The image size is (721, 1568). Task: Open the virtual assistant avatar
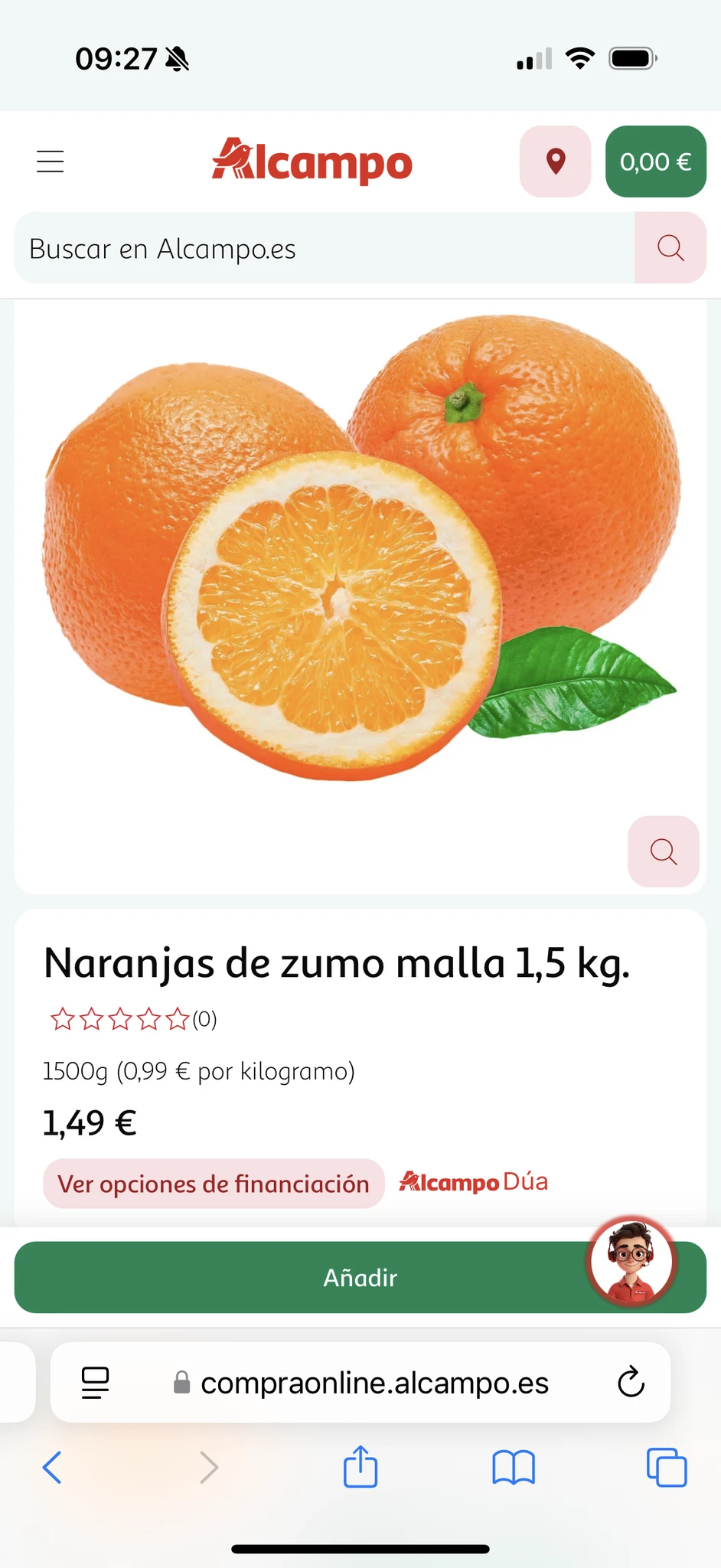pyautogui.click(x=631, y=1262)
